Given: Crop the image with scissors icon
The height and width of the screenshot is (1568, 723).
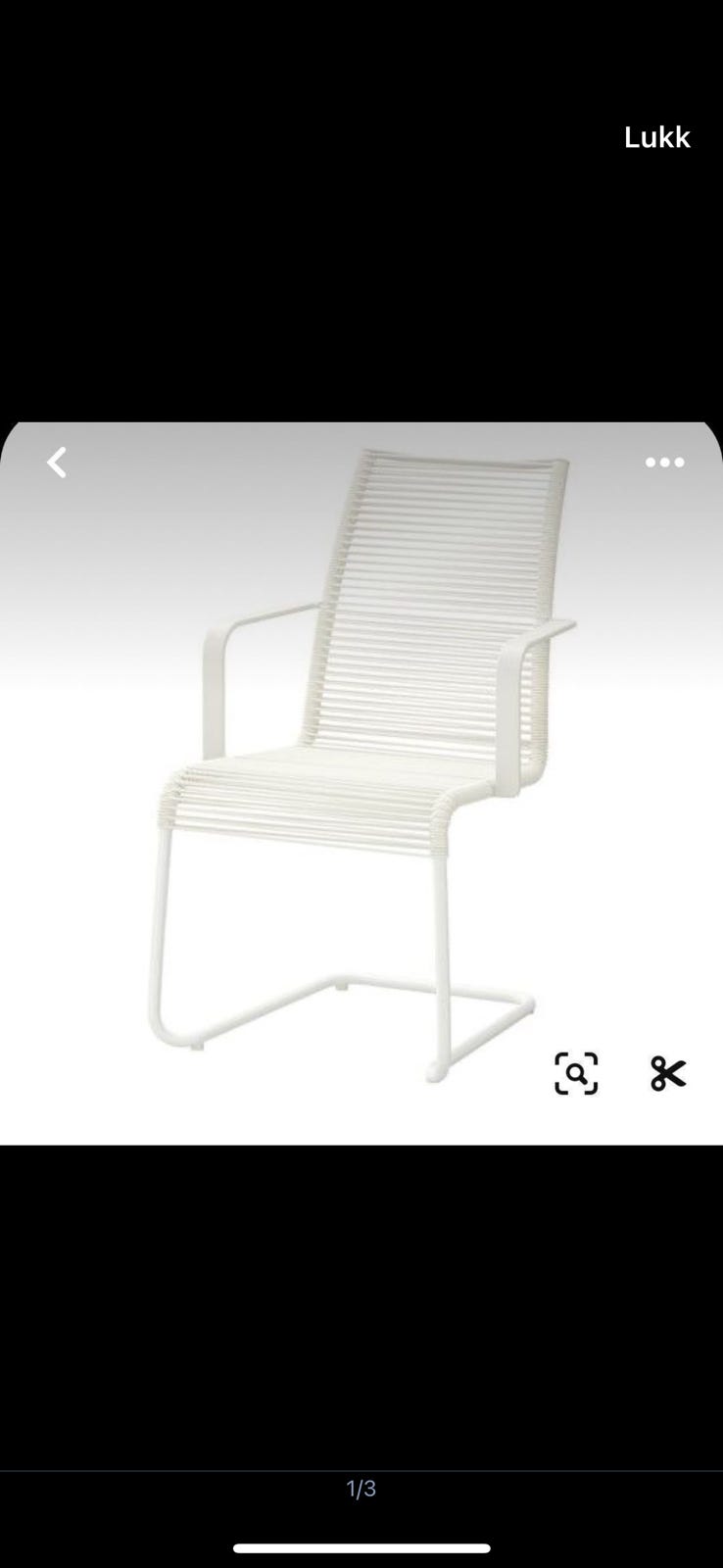Looking at the screenshot, I should (668, 1074).
